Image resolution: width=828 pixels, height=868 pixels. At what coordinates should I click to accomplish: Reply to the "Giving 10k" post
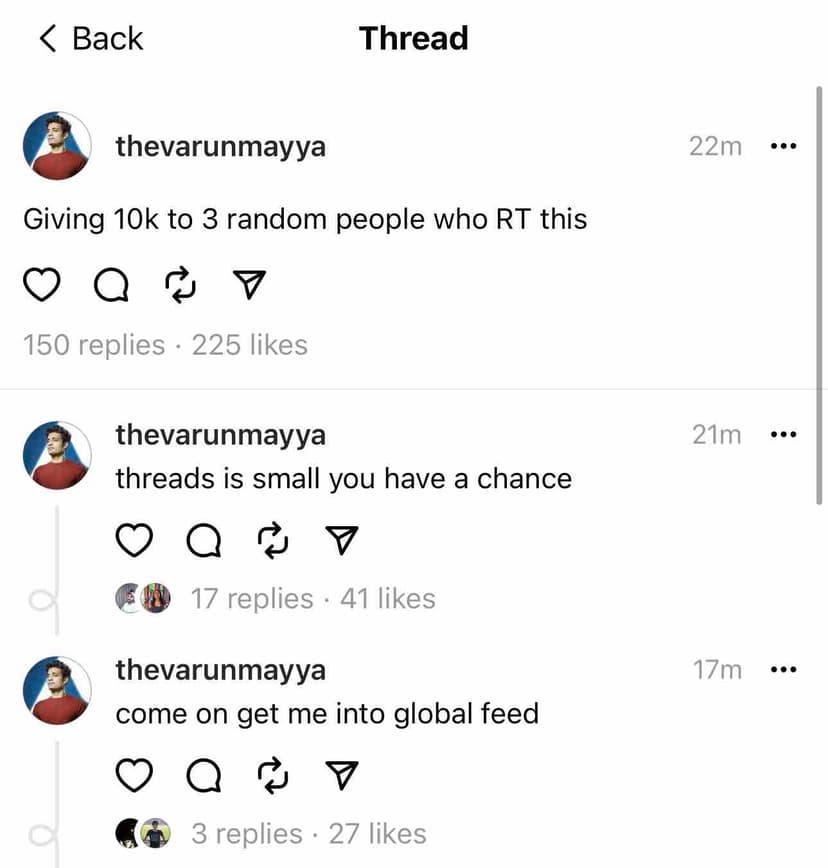(111, 287)
